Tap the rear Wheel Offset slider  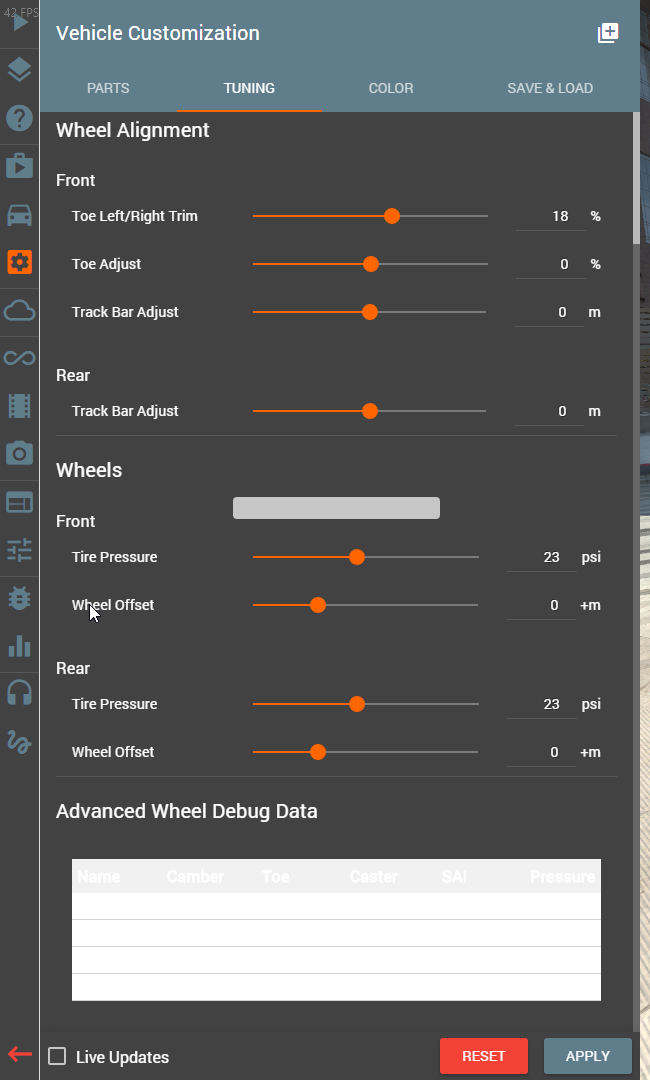point(366,752)
